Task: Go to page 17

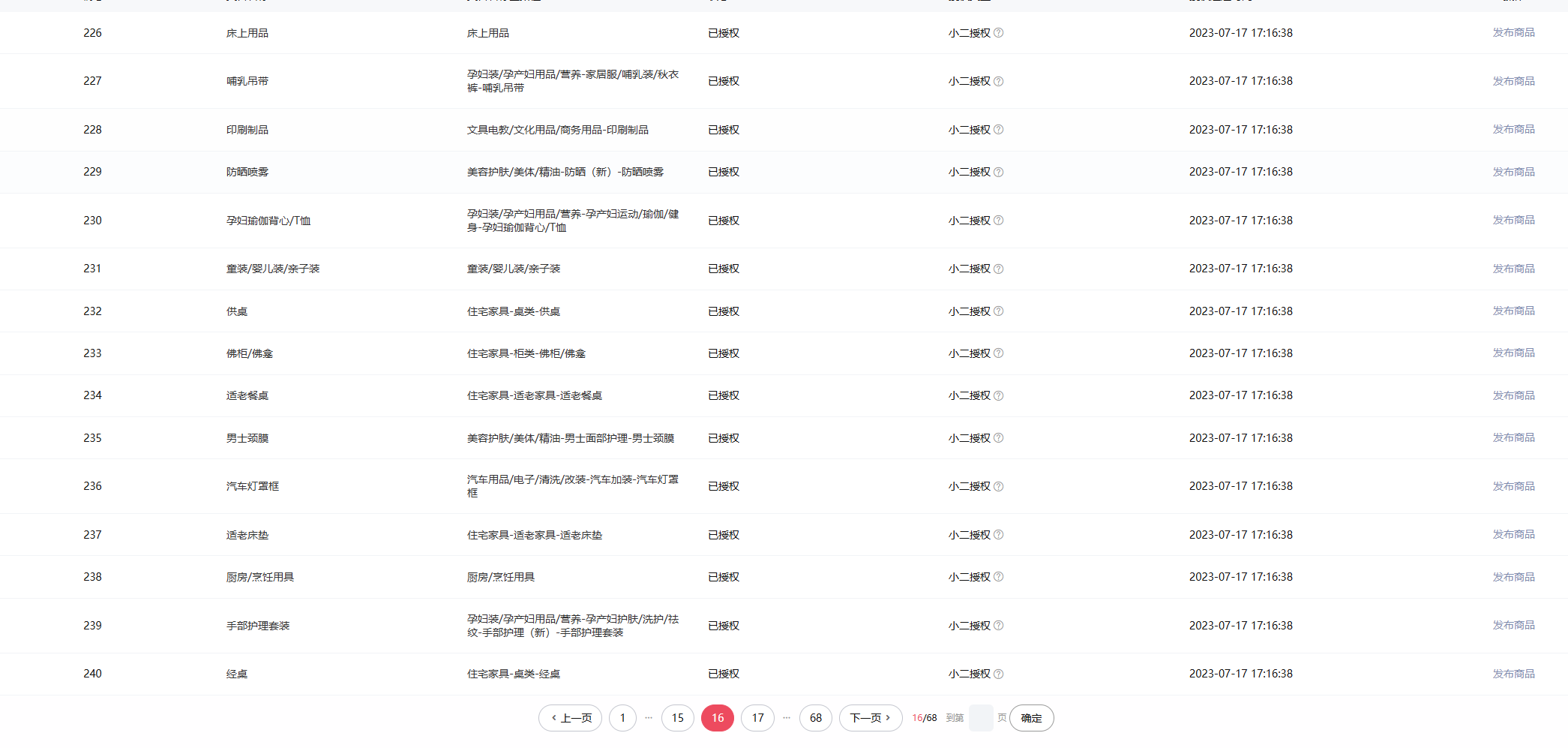Action: coord(757,718)
